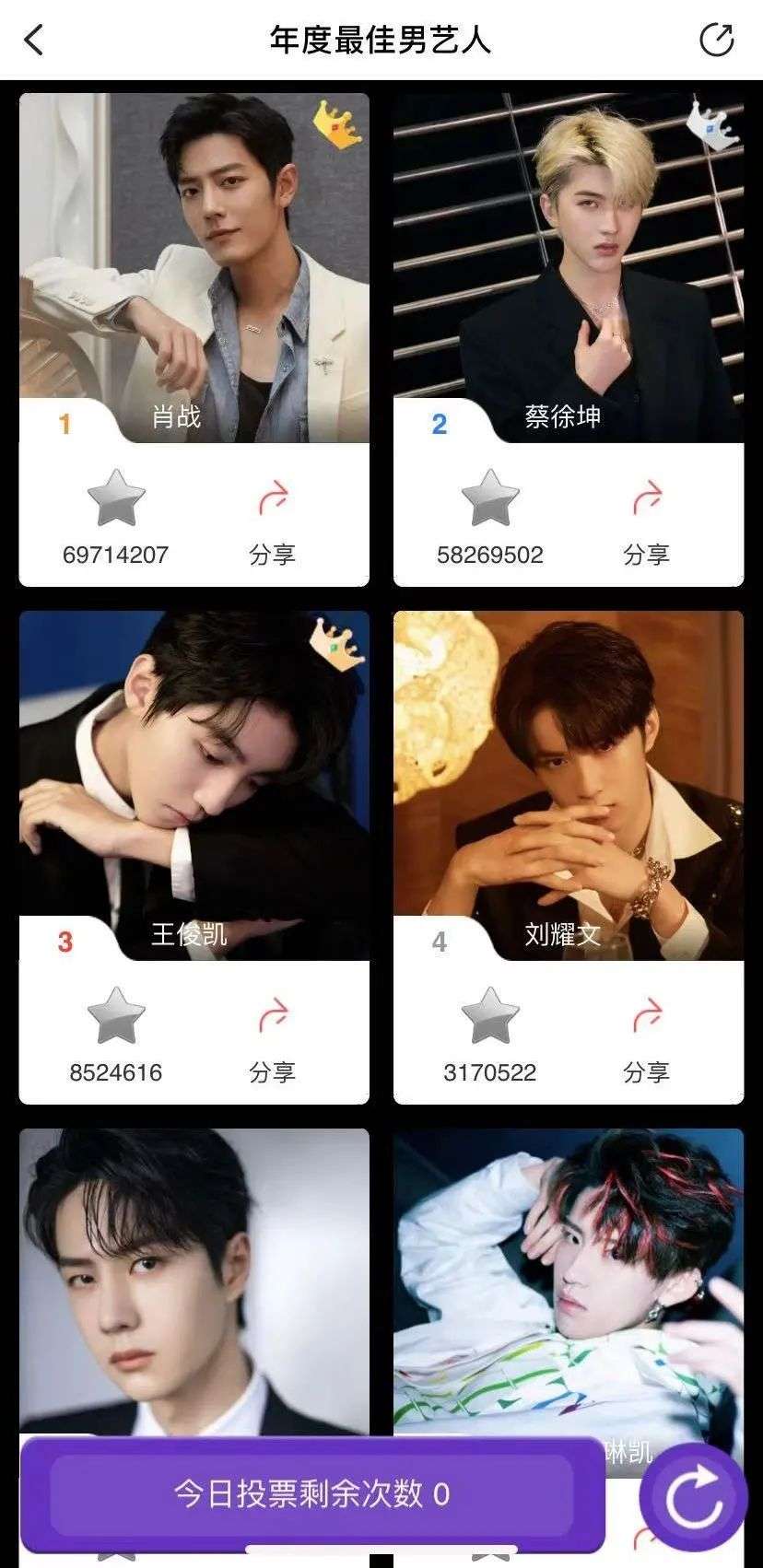The height and width of the screenshot is (1568, 763).
Task: Tap the round purple refresh button
Action: [694, 1497]
